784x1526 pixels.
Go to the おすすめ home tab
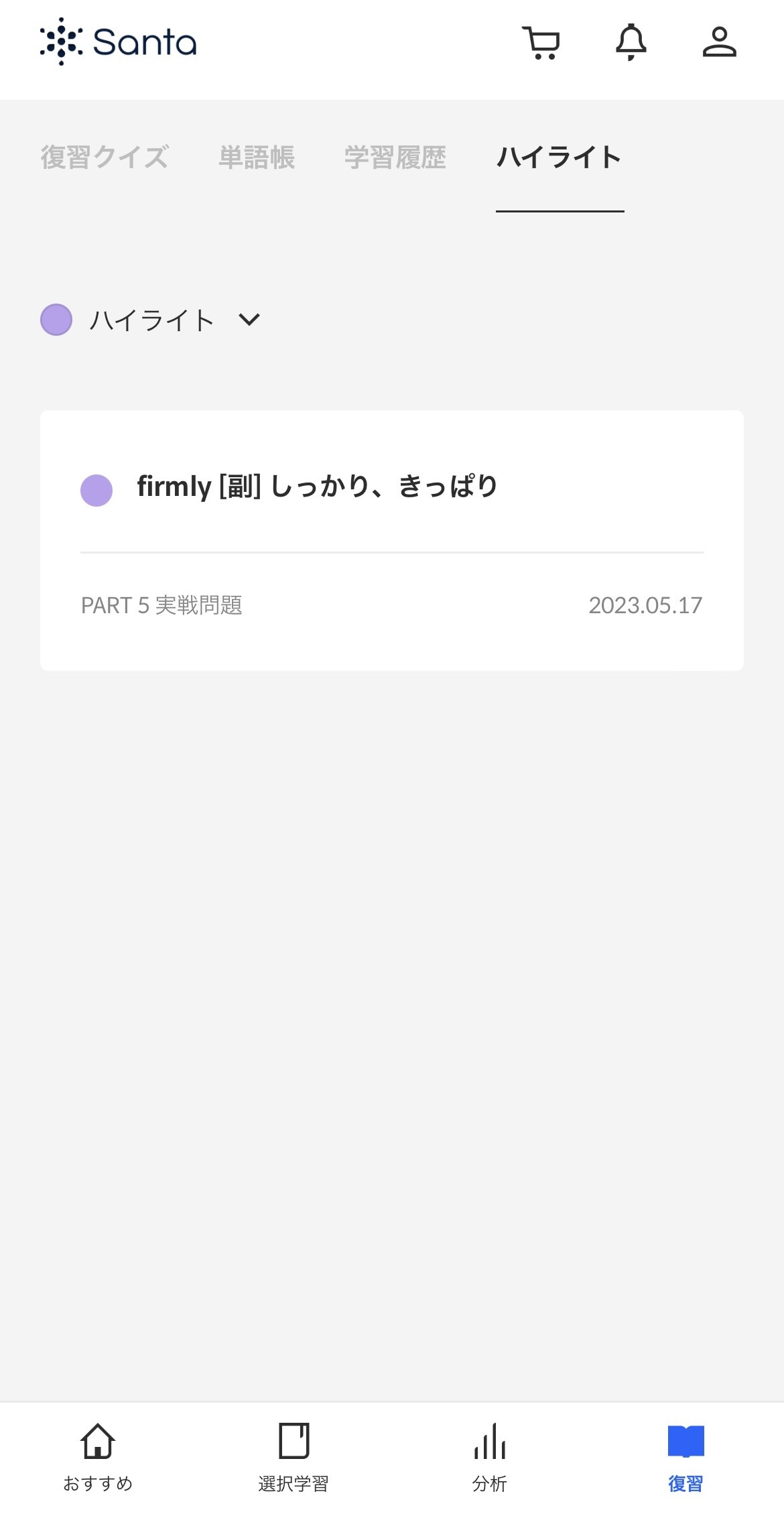(x=98, y=1457)
